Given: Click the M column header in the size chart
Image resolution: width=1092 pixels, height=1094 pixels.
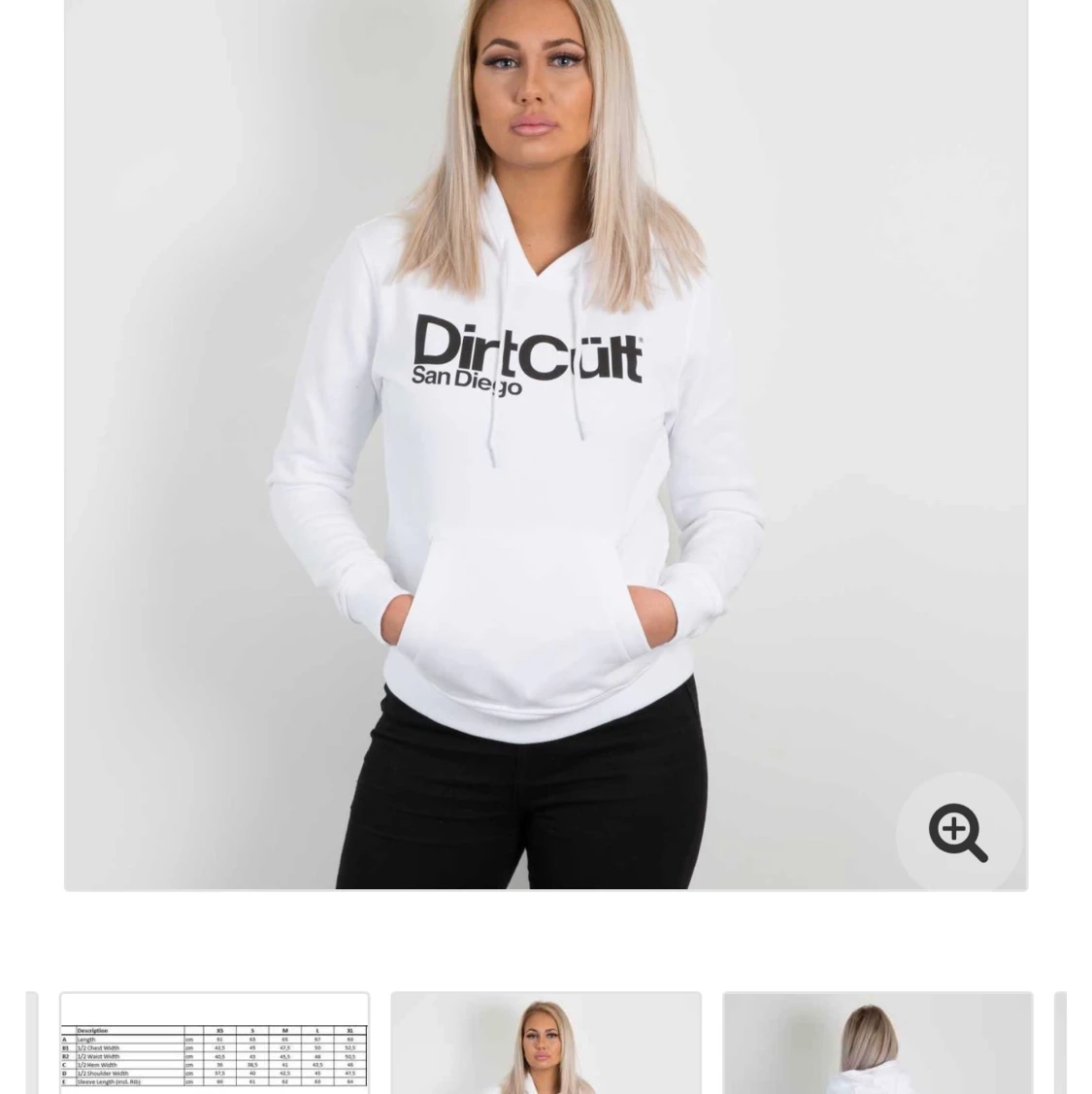Looking at the screenshot, I should [285, 1030].
